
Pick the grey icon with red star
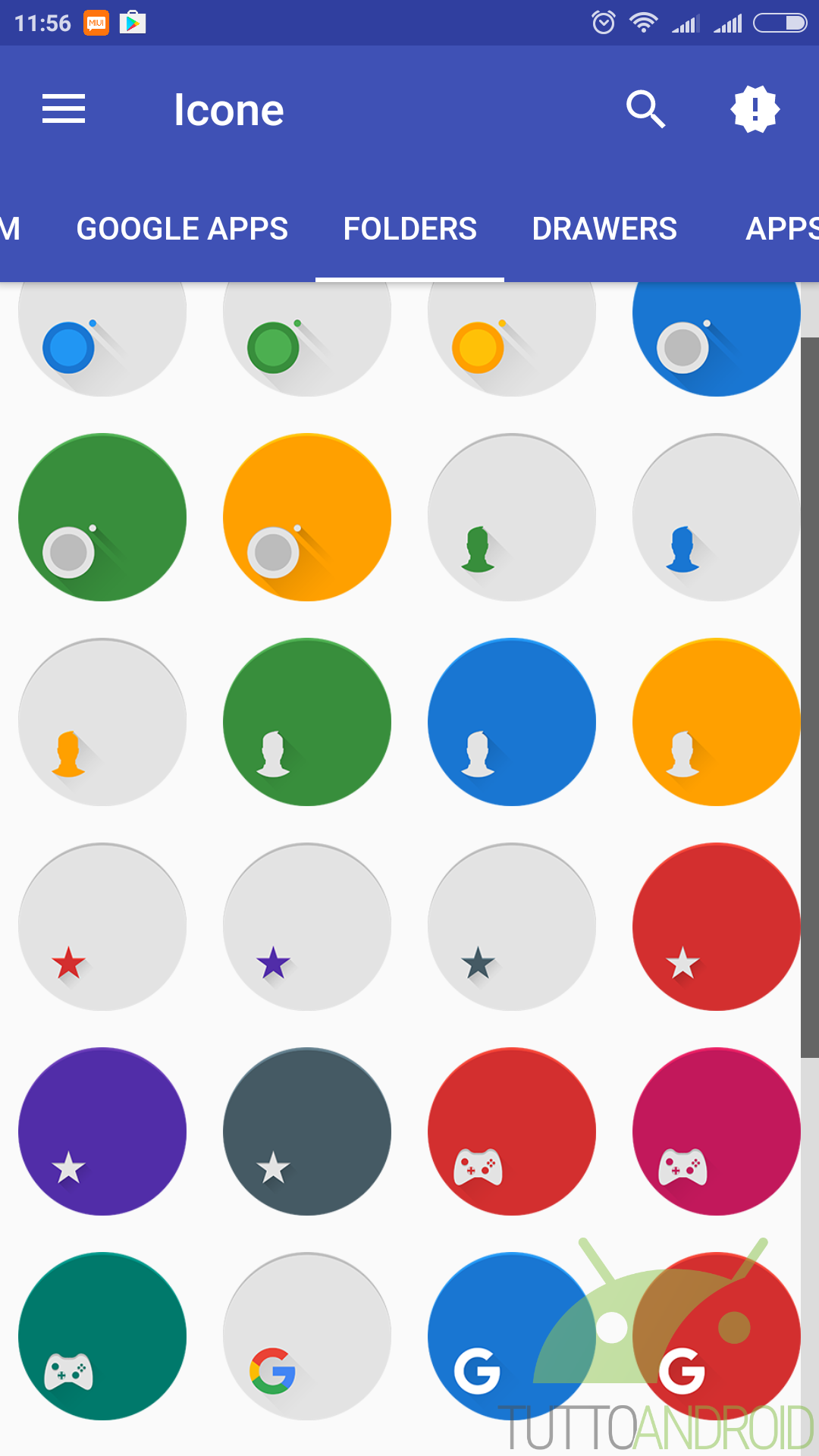tap(102, 927)
